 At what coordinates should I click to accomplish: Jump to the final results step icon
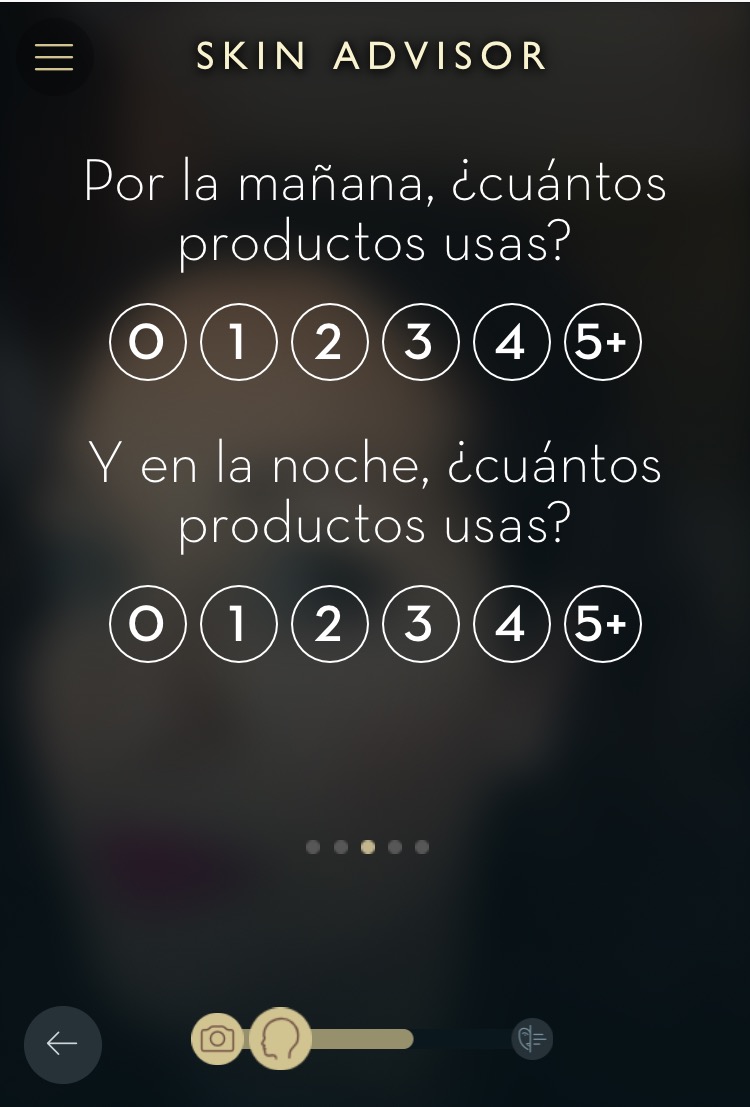532,1039
